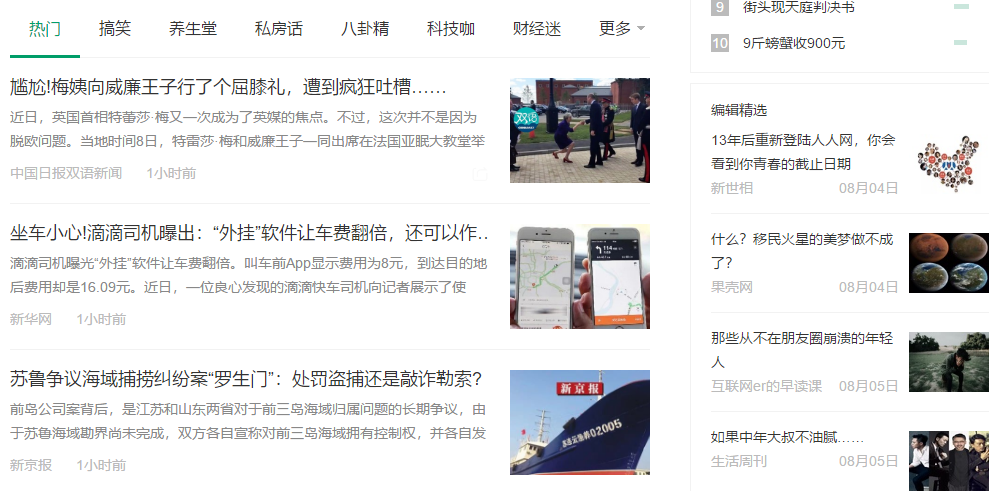Open the 养生堂 tab
This screenshot has height=491, width=989.
193,29
